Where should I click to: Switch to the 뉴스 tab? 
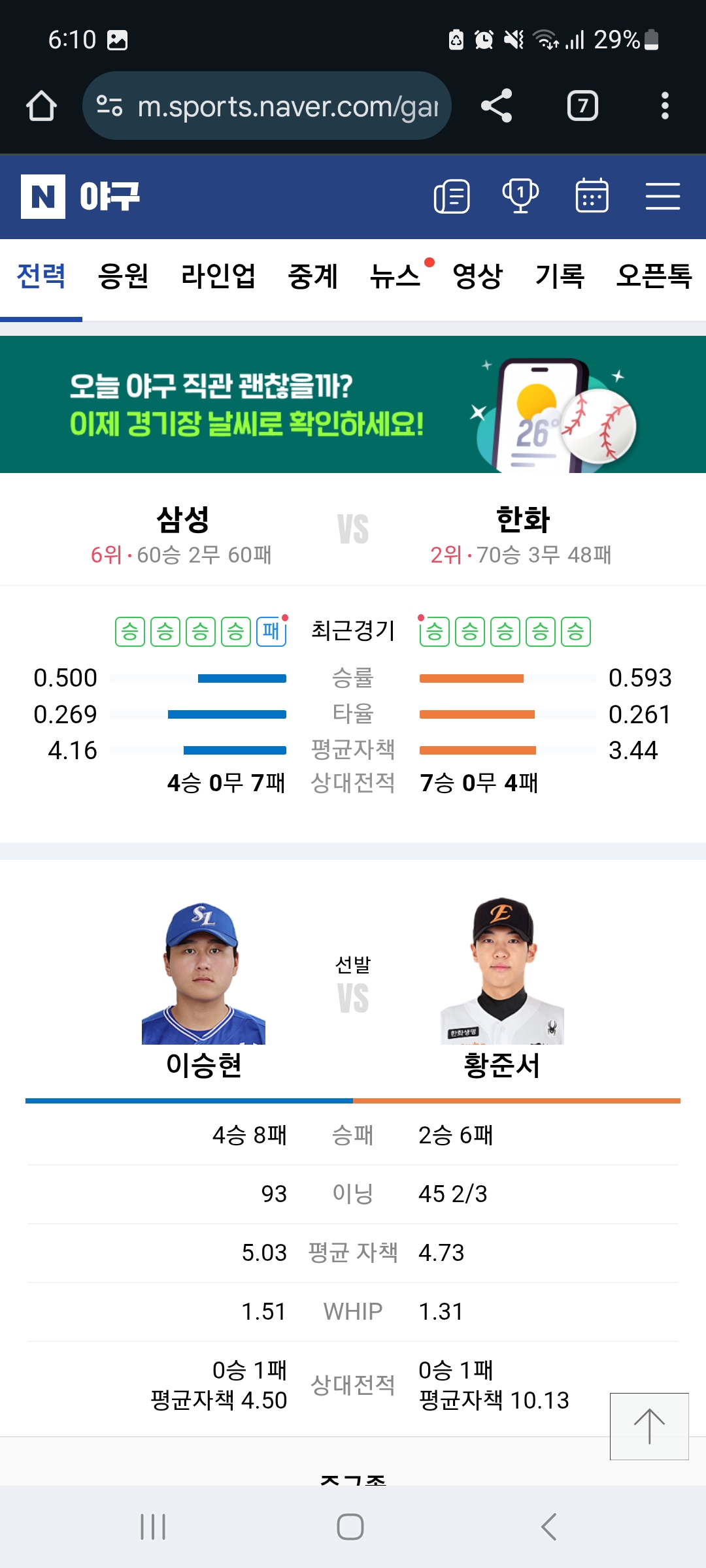[x=395, y=276]
